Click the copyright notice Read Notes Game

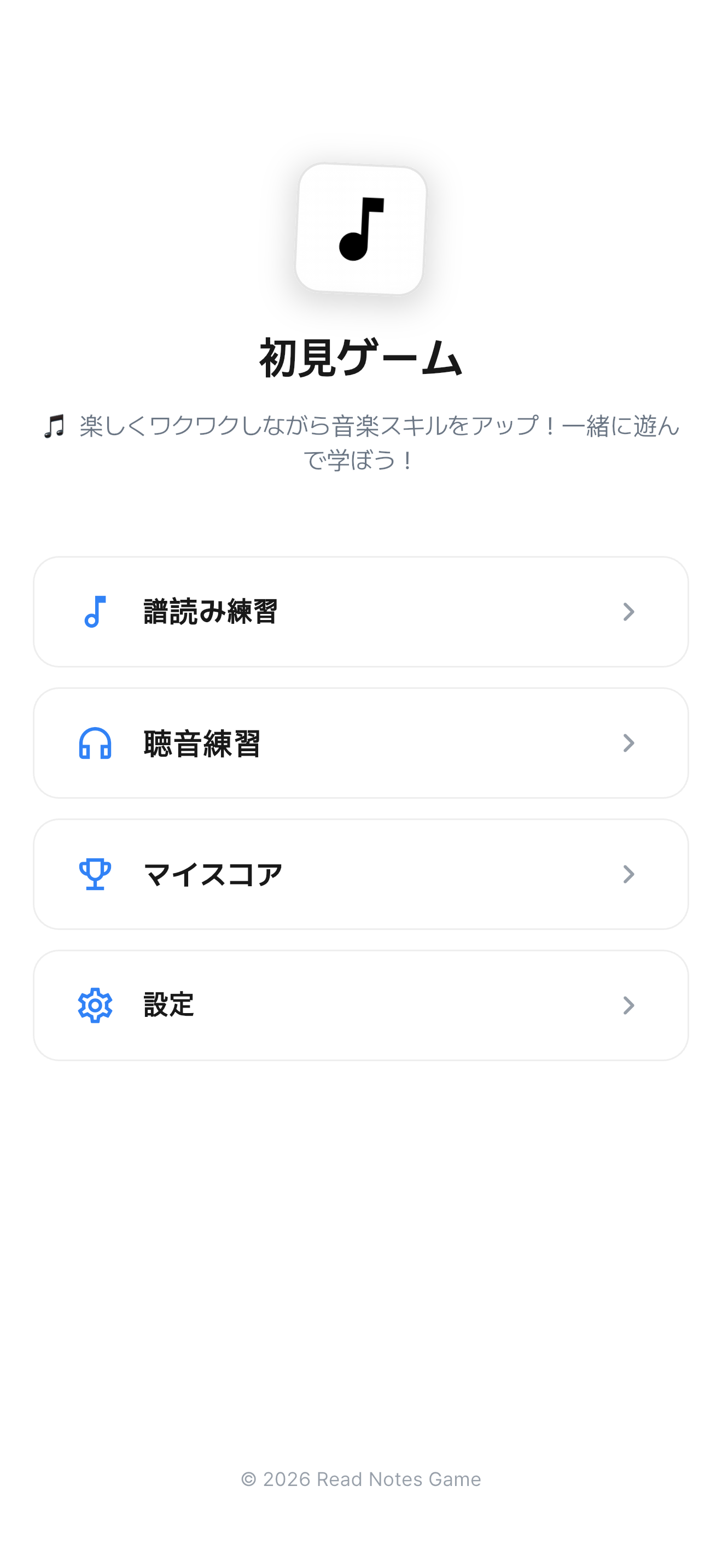(x=361, y=1480)
